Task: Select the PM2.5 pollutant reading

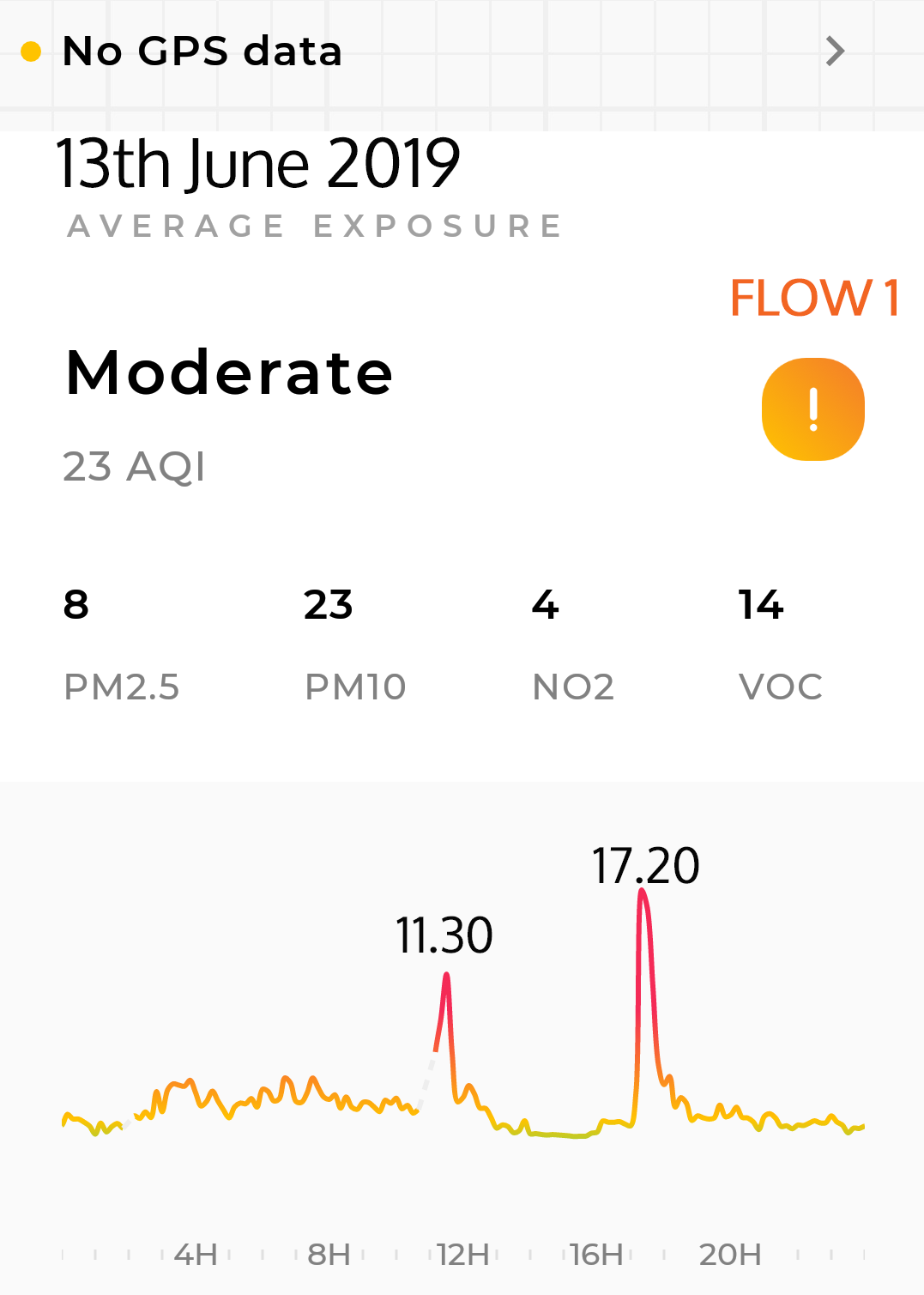Action: 121,644
